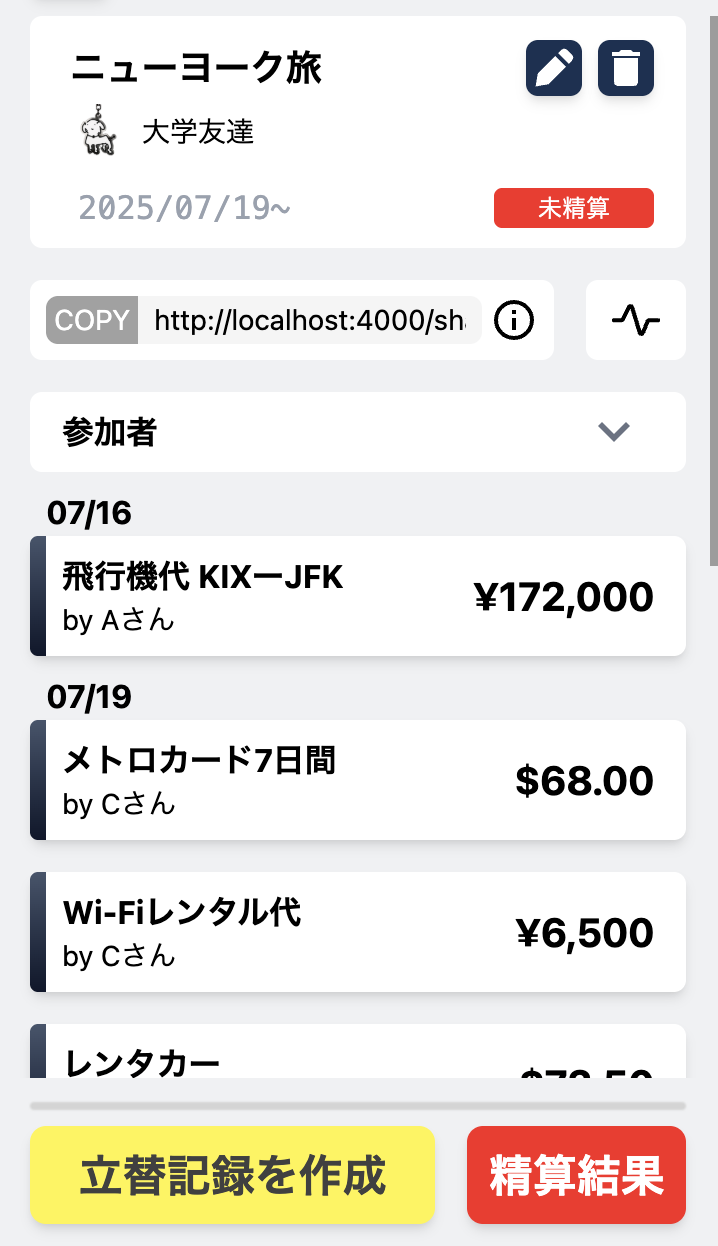Open the activity graph icon

[635, 320]
